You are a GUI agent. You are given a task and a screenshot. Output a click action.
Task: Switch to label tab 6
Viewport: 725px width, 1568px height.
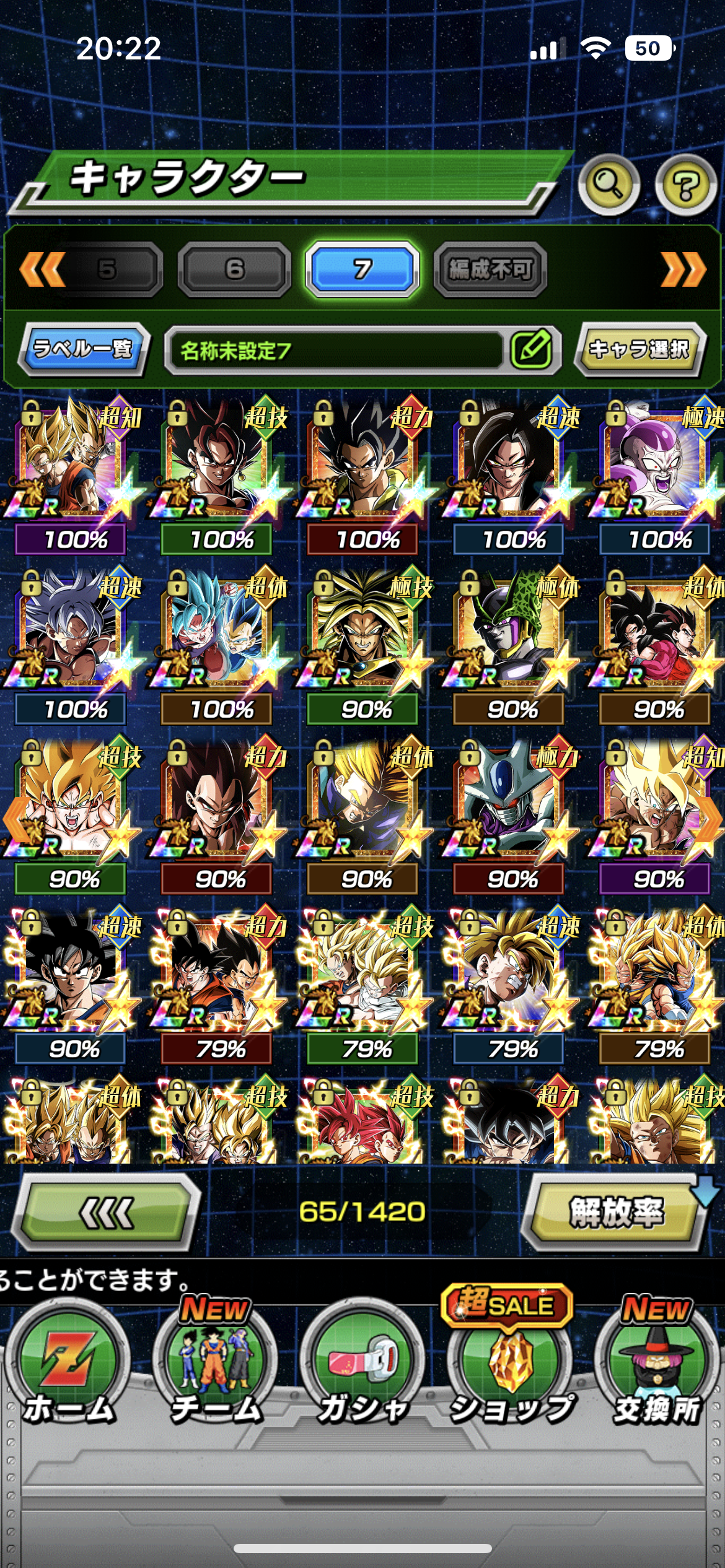(x=234, y=269)
